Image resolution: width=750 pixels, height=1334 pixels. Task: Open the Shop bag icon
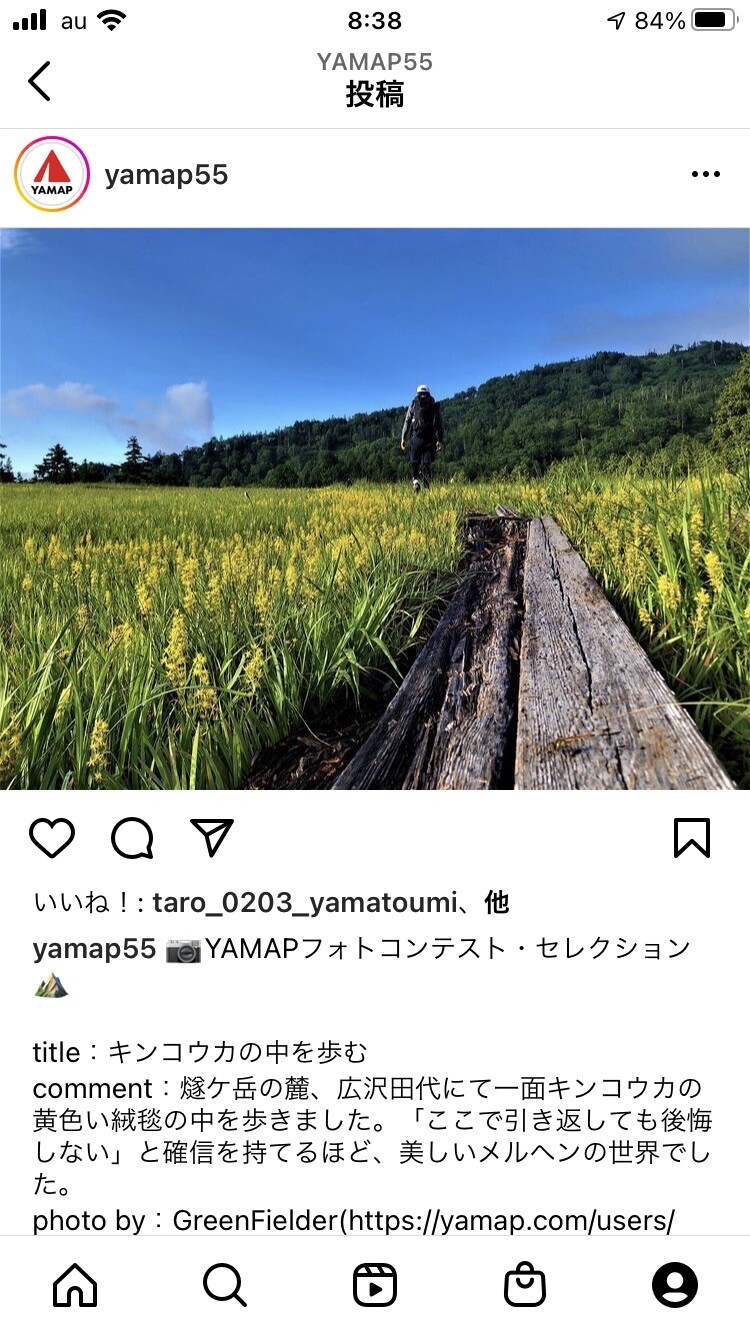coord(525,1286)
